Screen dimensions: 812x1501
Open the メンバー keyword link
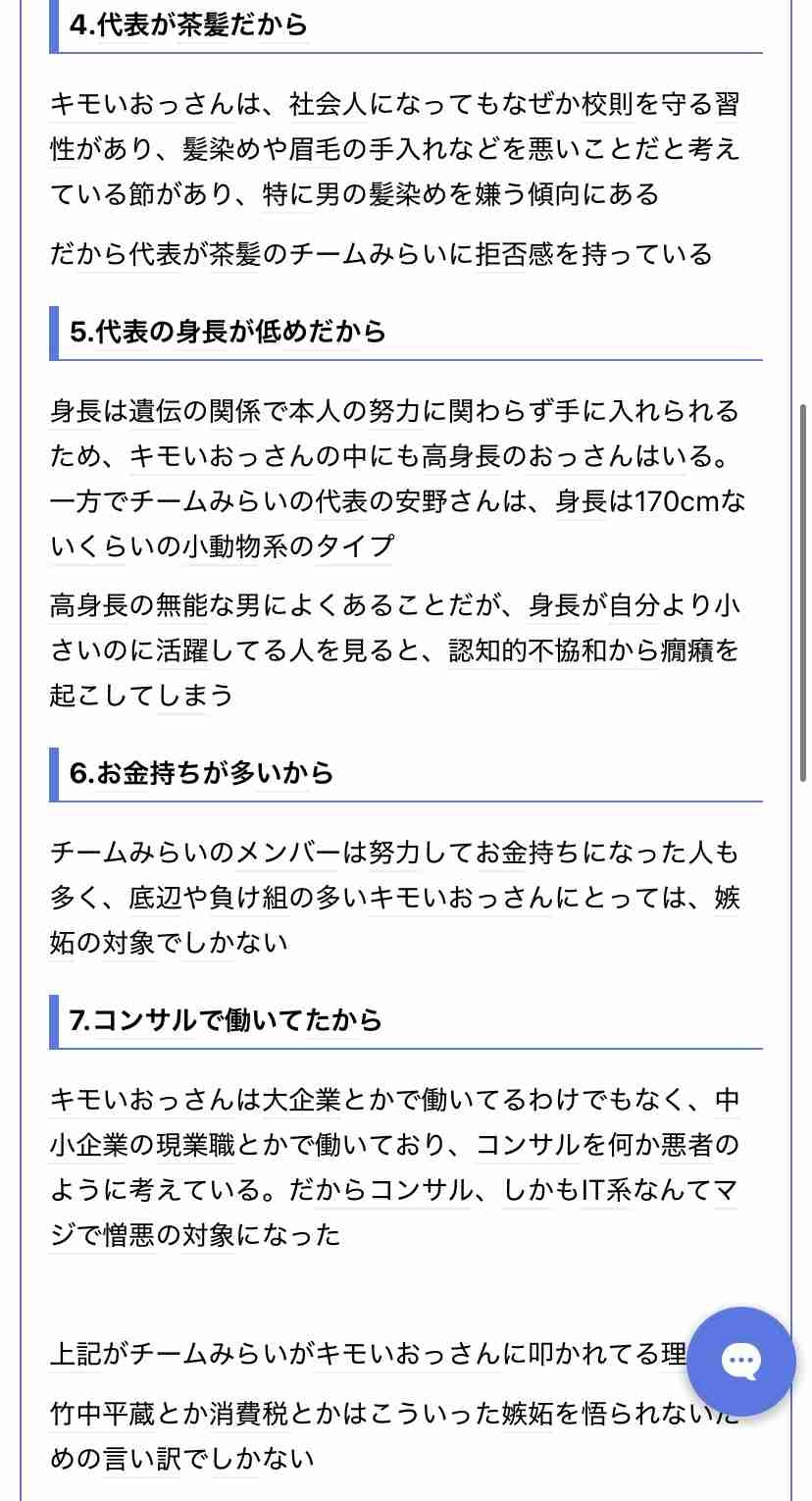click(288, 853)
